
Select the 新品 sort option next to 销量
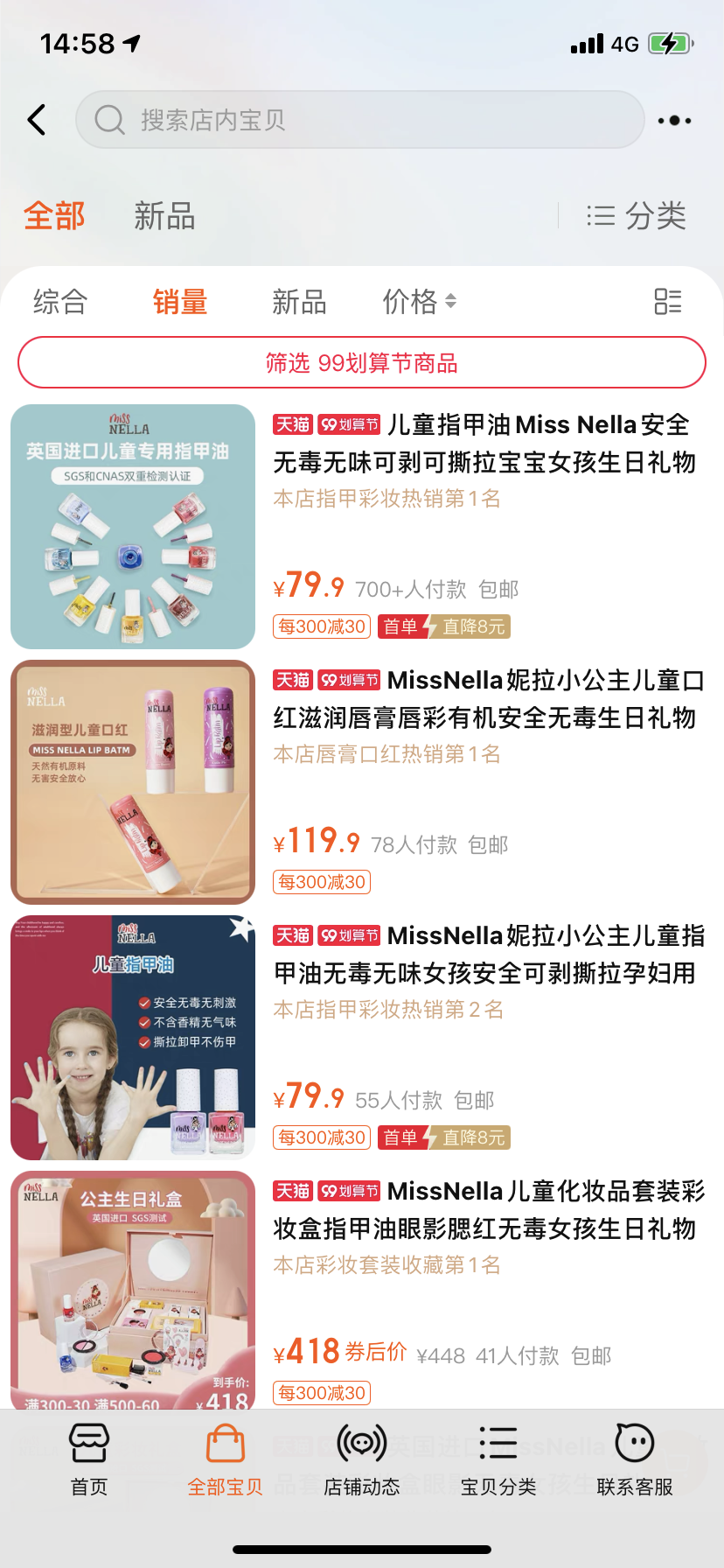299,302
